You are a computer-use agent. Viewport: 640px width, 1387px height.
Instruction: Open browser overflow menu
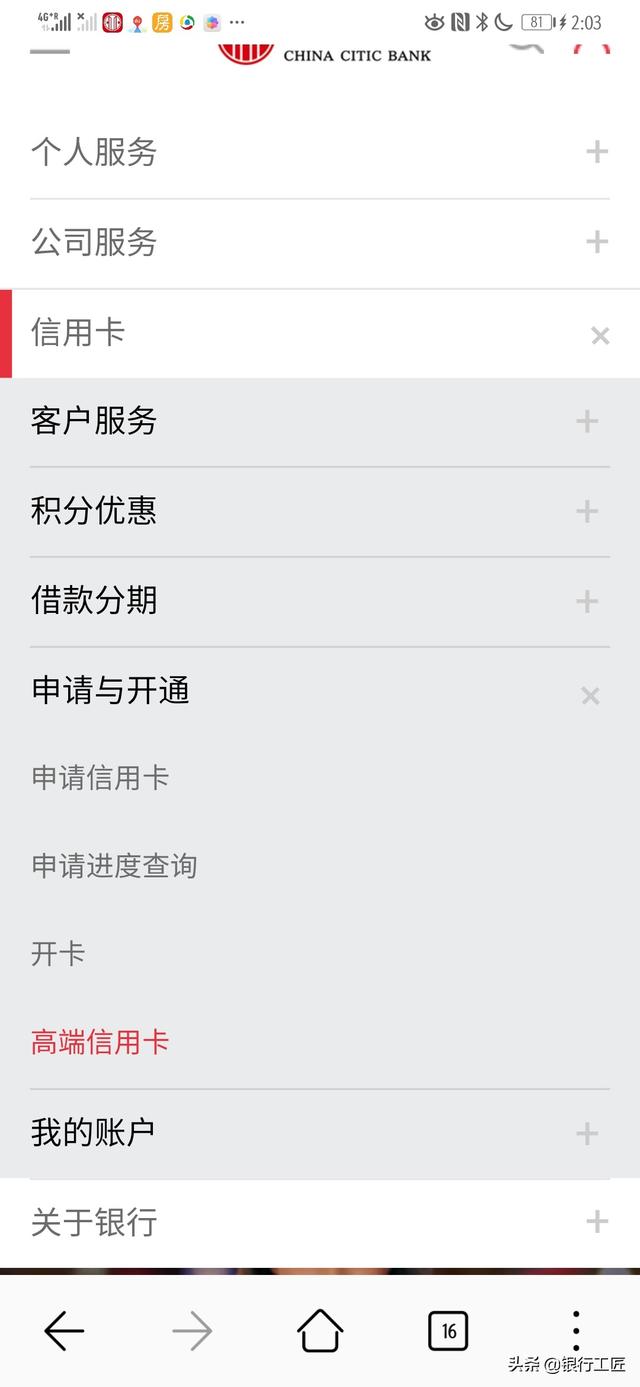tap(576, 1331)
